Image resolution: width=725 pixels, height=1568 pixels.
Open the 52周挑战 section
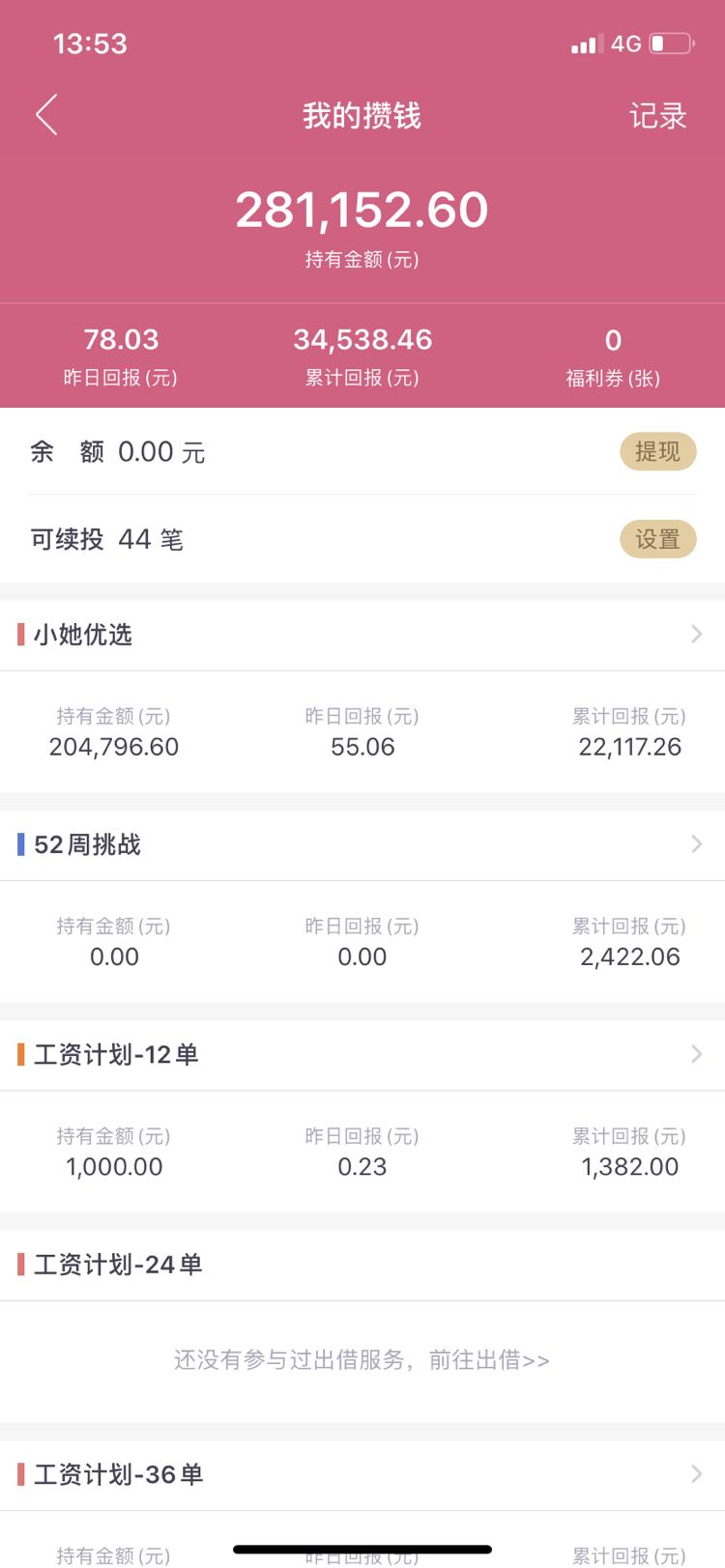tap(362, 844)
